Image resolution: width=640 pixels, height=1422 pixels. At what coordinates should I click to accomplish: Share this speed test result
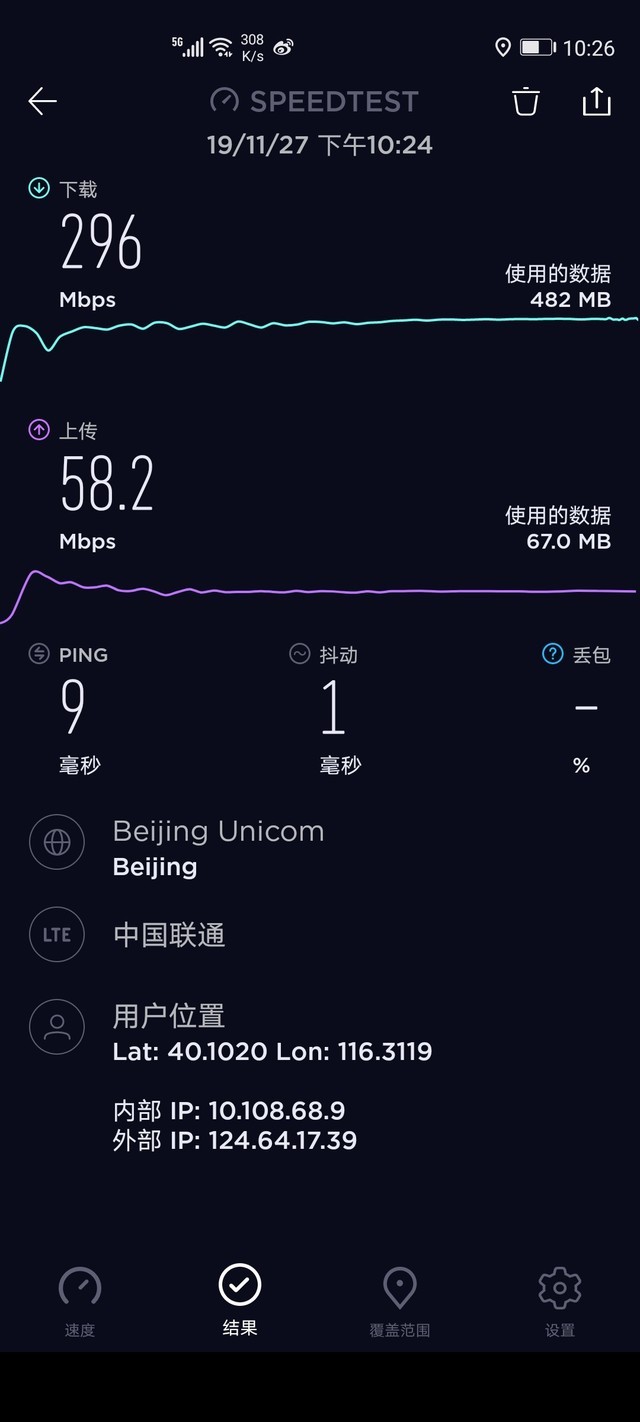click(x=596, y=101)
